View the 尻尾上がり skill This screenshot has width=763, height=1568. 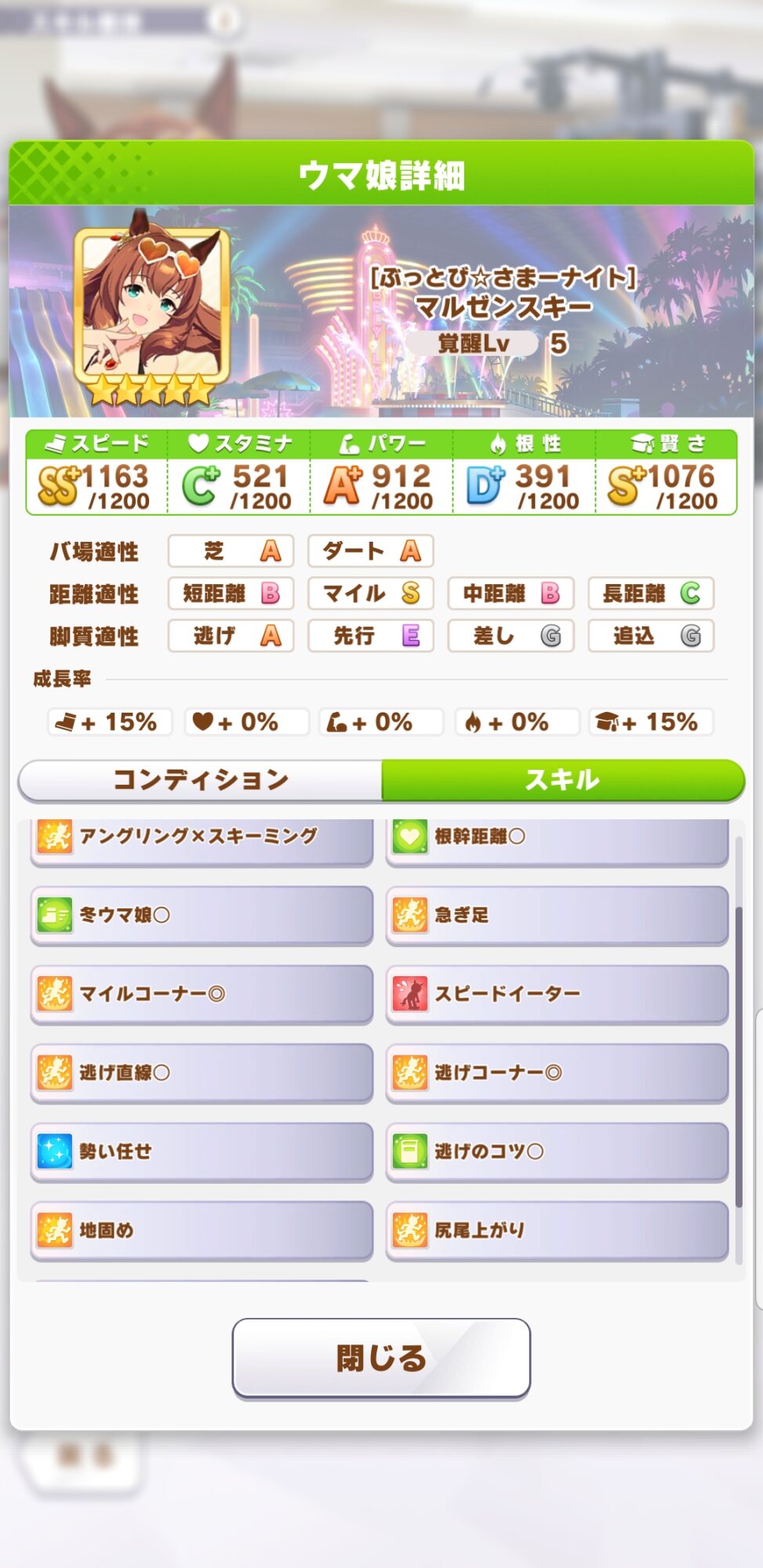557,1230
